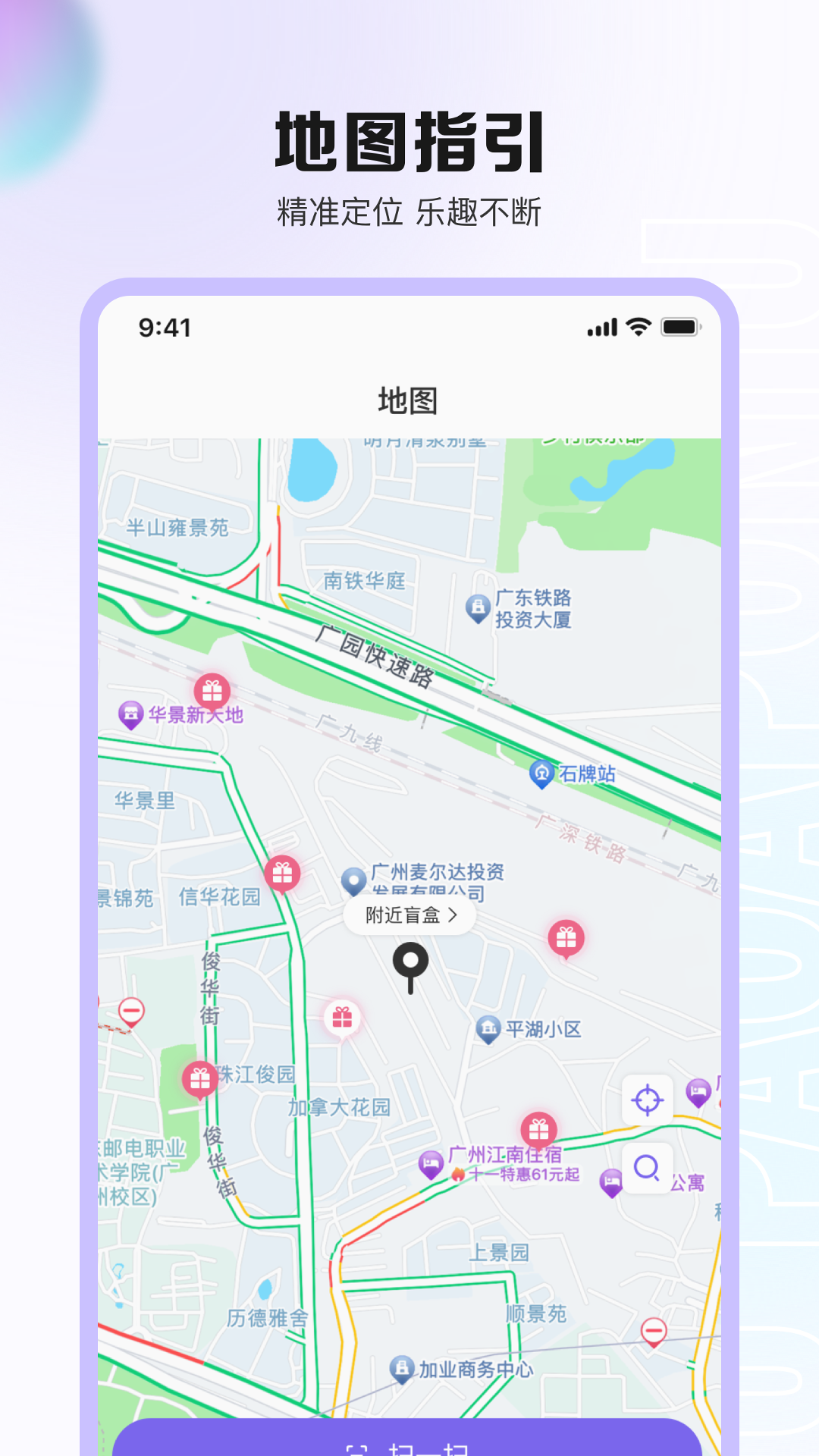Open the 附近盲盒 nearby blind box panel
819x1456 pixels.
tap(409, 915)
